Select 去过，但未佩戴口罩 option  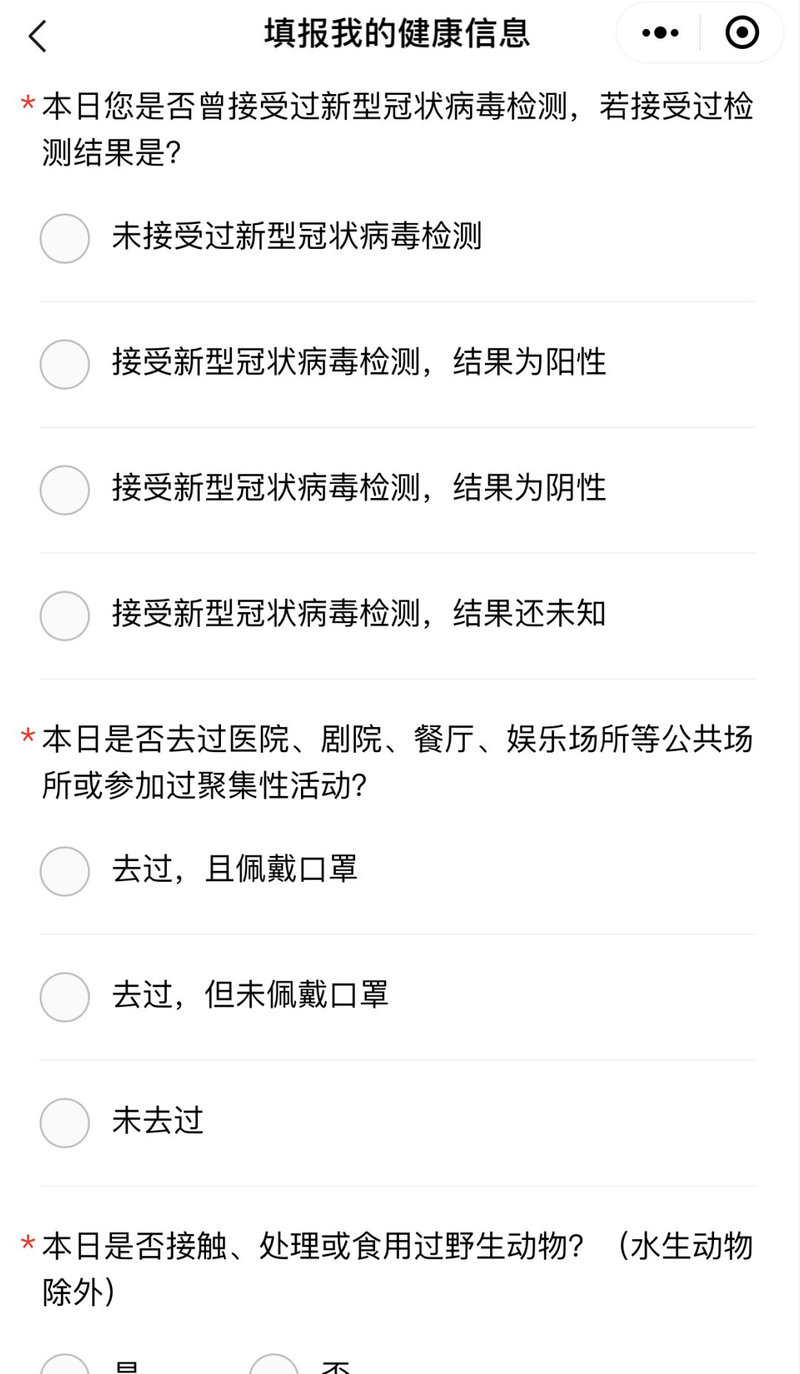click(x=64, y=997)
